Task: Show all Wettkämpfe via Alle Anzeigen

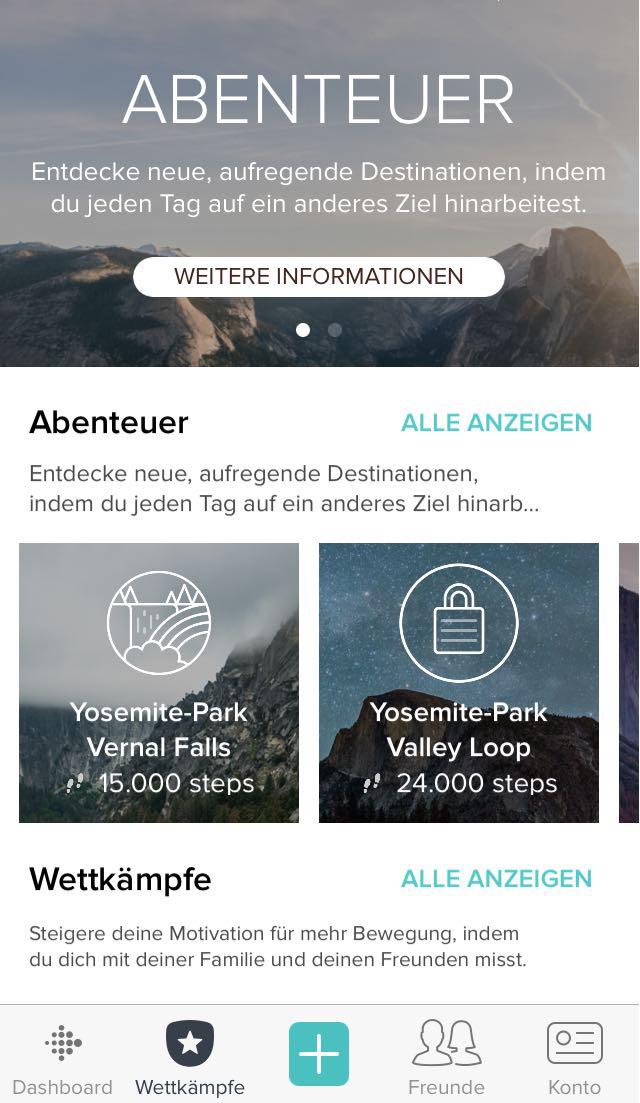Action: click(497, 879)
